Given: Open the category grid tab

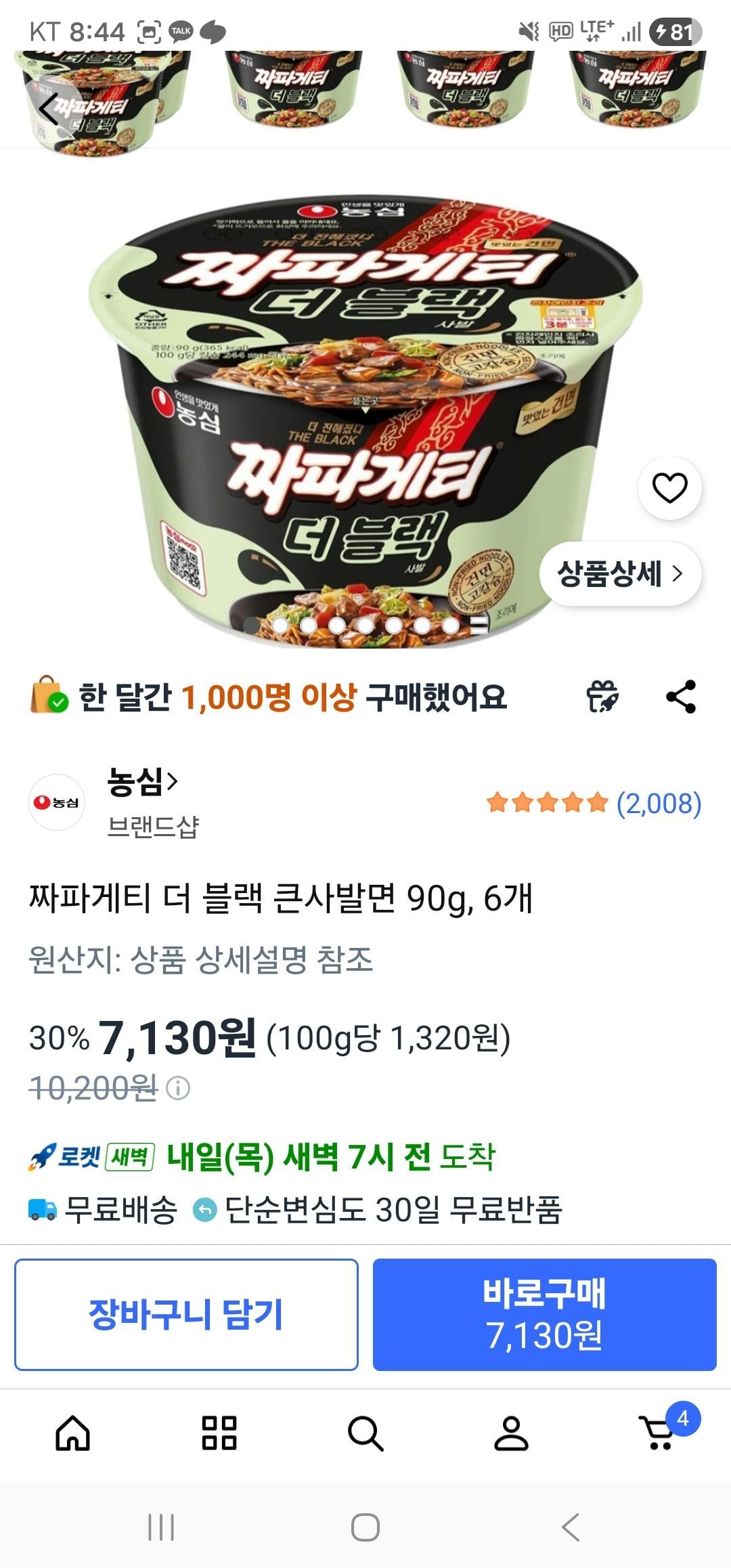Looking at the screenshot, I should pos(219,1433).
